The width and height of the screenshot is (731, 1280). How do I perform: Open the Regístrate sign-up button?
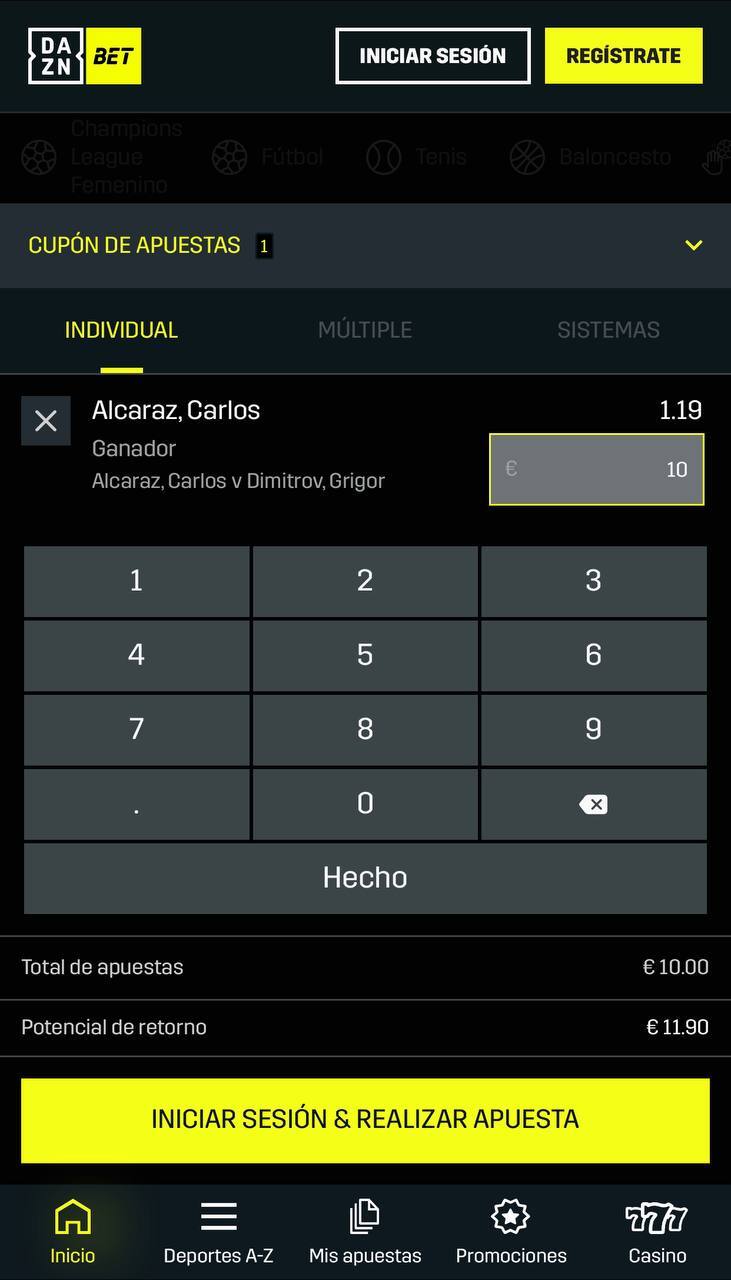(x=623, y=56)
